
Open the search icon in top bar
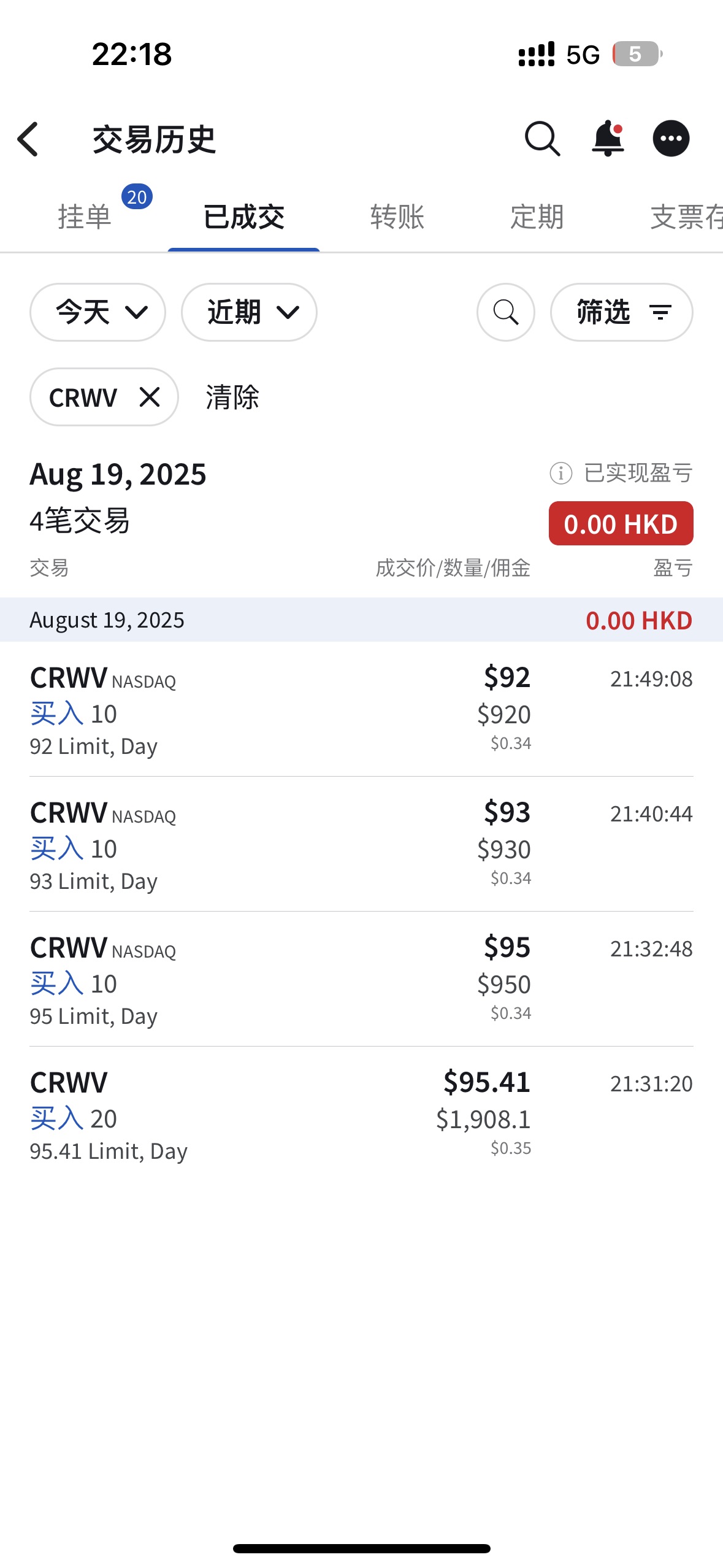(543, 139)
